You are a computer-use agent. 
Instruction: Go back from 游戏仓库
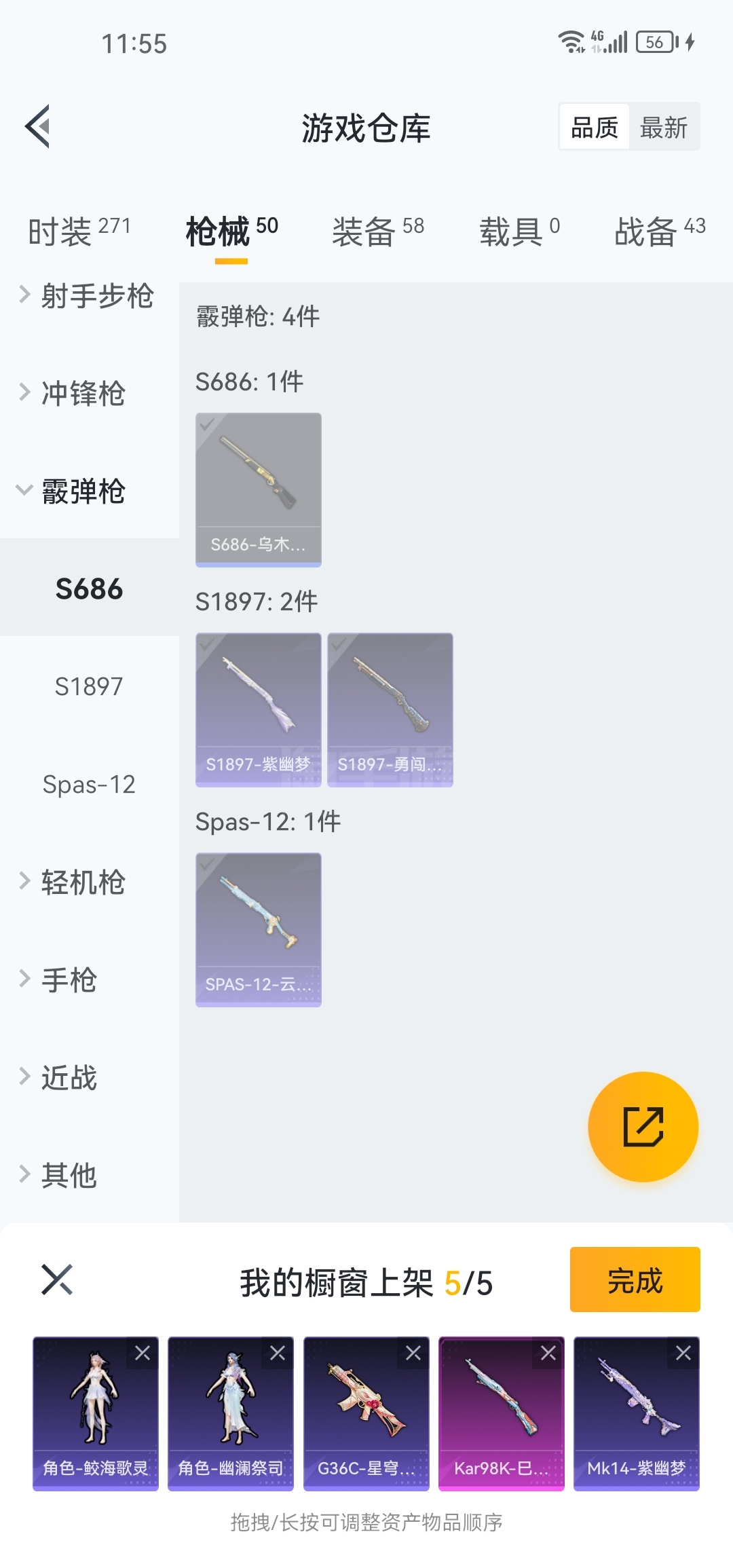coord(38,126)
